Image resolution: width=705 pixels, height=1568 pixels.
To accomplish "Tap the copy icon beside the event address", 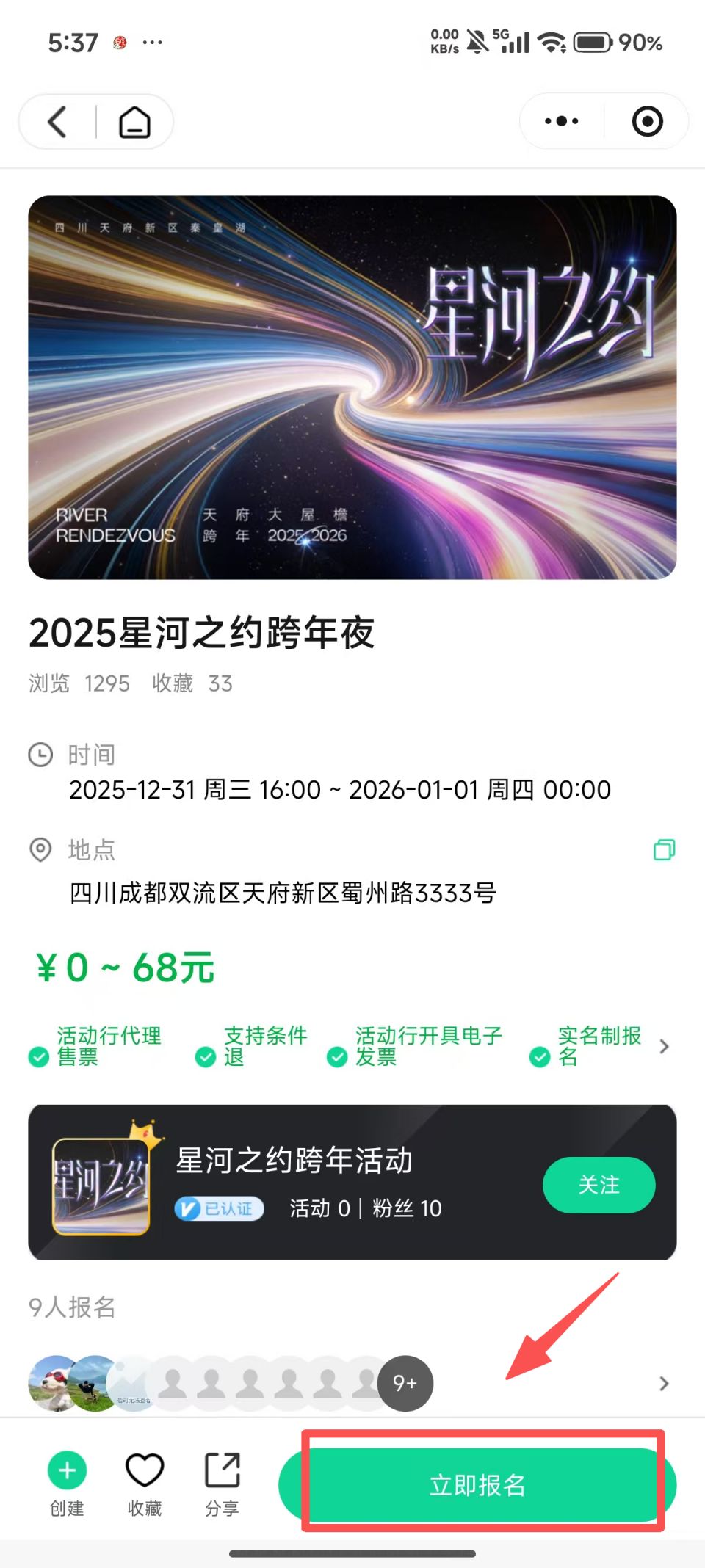I will point(665,850).
